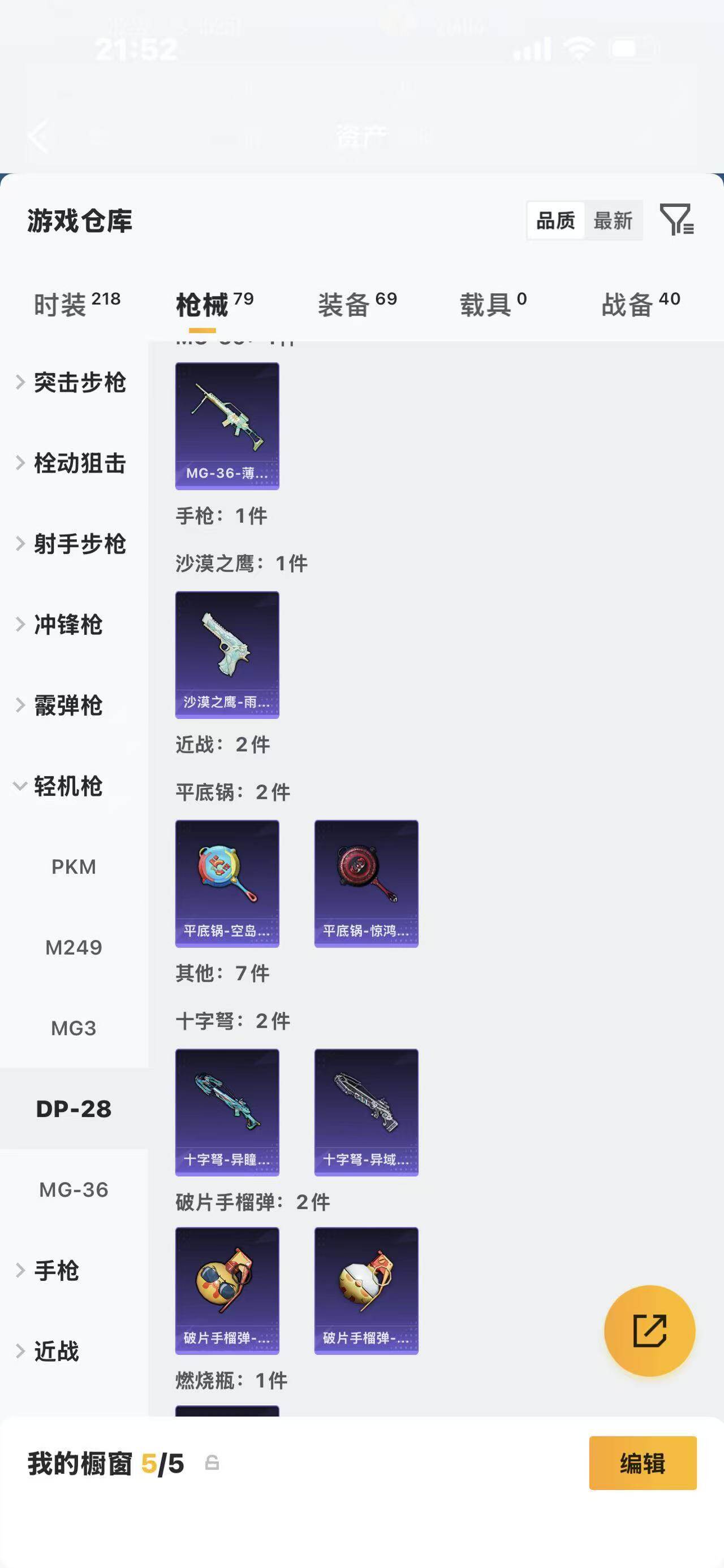Tap the yellow share floating button

(649, 1331)
